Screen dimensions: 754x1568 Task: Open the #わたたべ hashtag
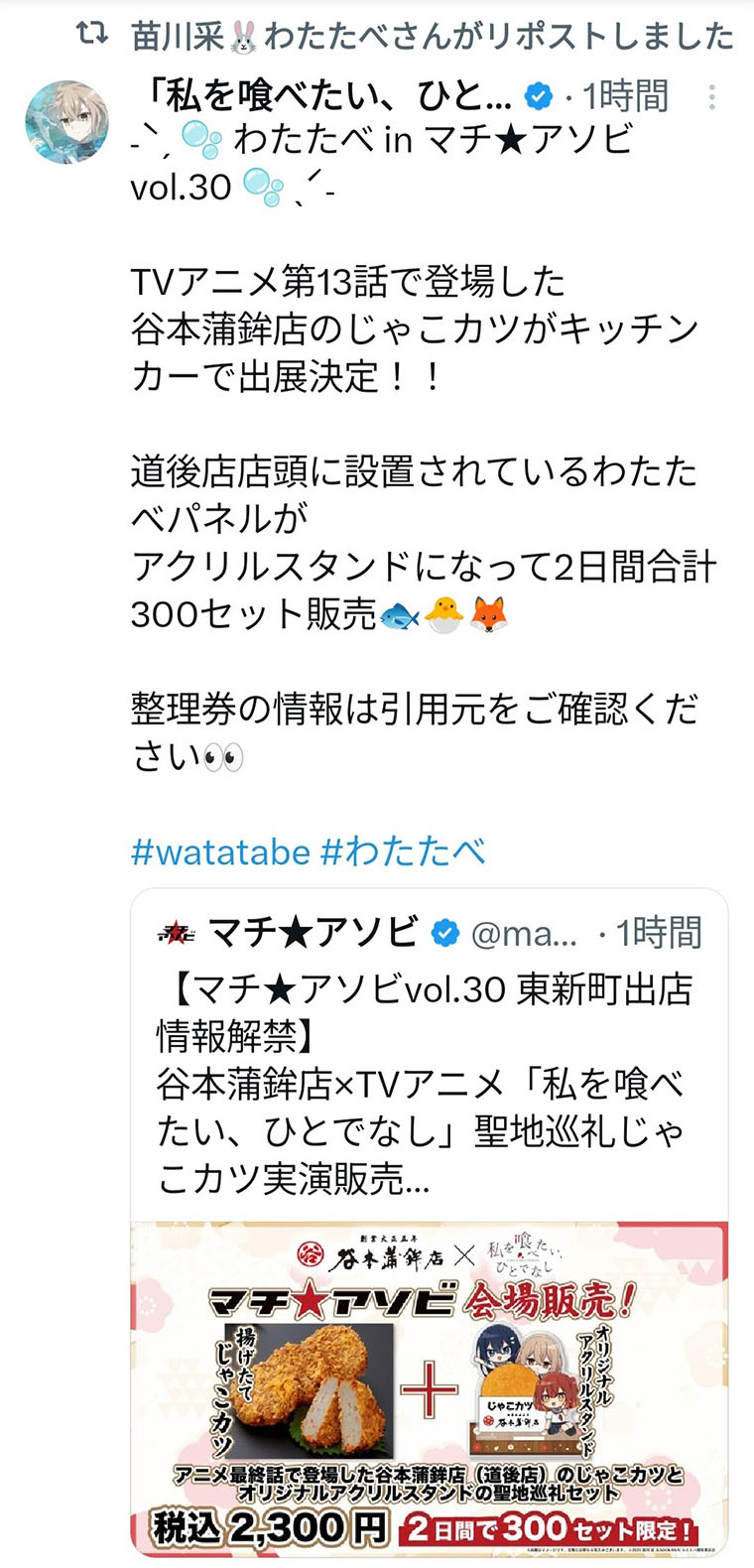(x=403, y=851)
